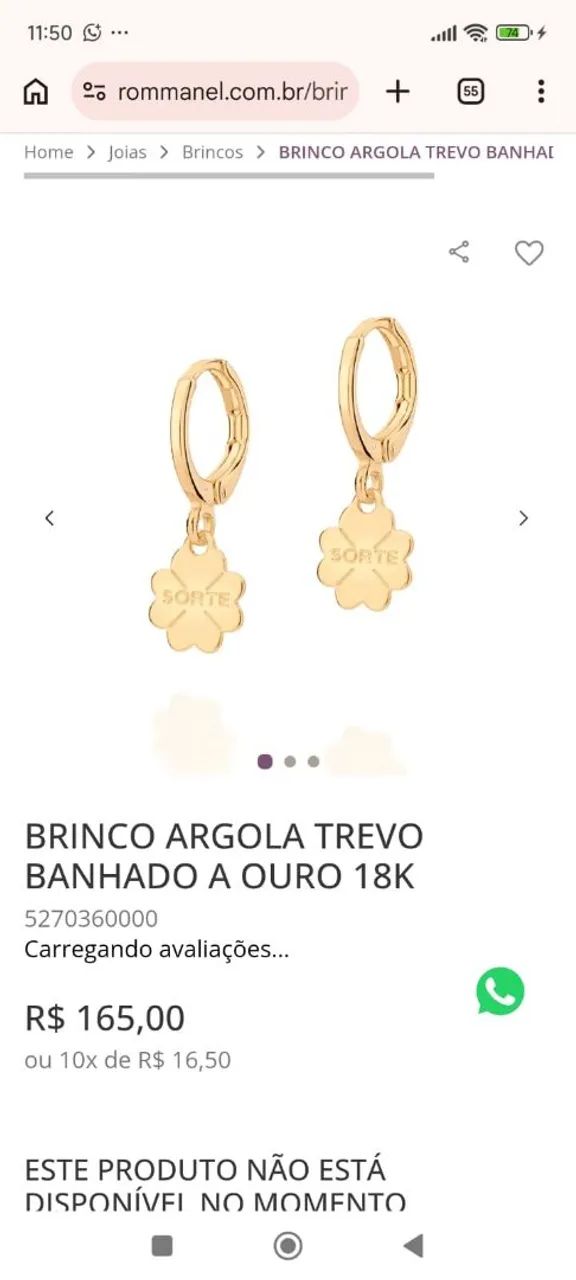Image resolution: width=576 pixels, height=1280 pixels.
Task: Share this earring product
Action: click(x=459, y=252)
